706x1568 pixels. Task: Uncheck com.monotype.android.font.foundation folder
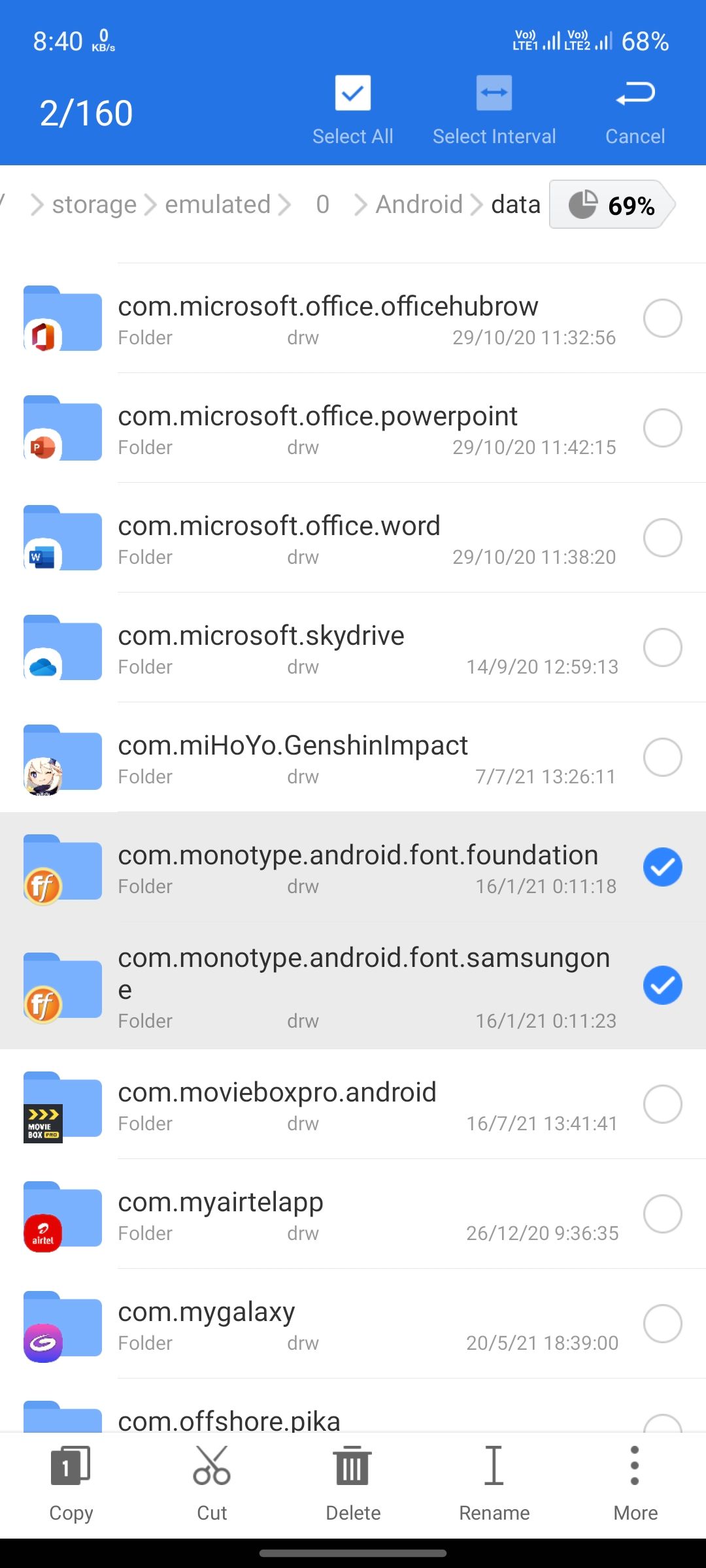click(x=662, y=867)
